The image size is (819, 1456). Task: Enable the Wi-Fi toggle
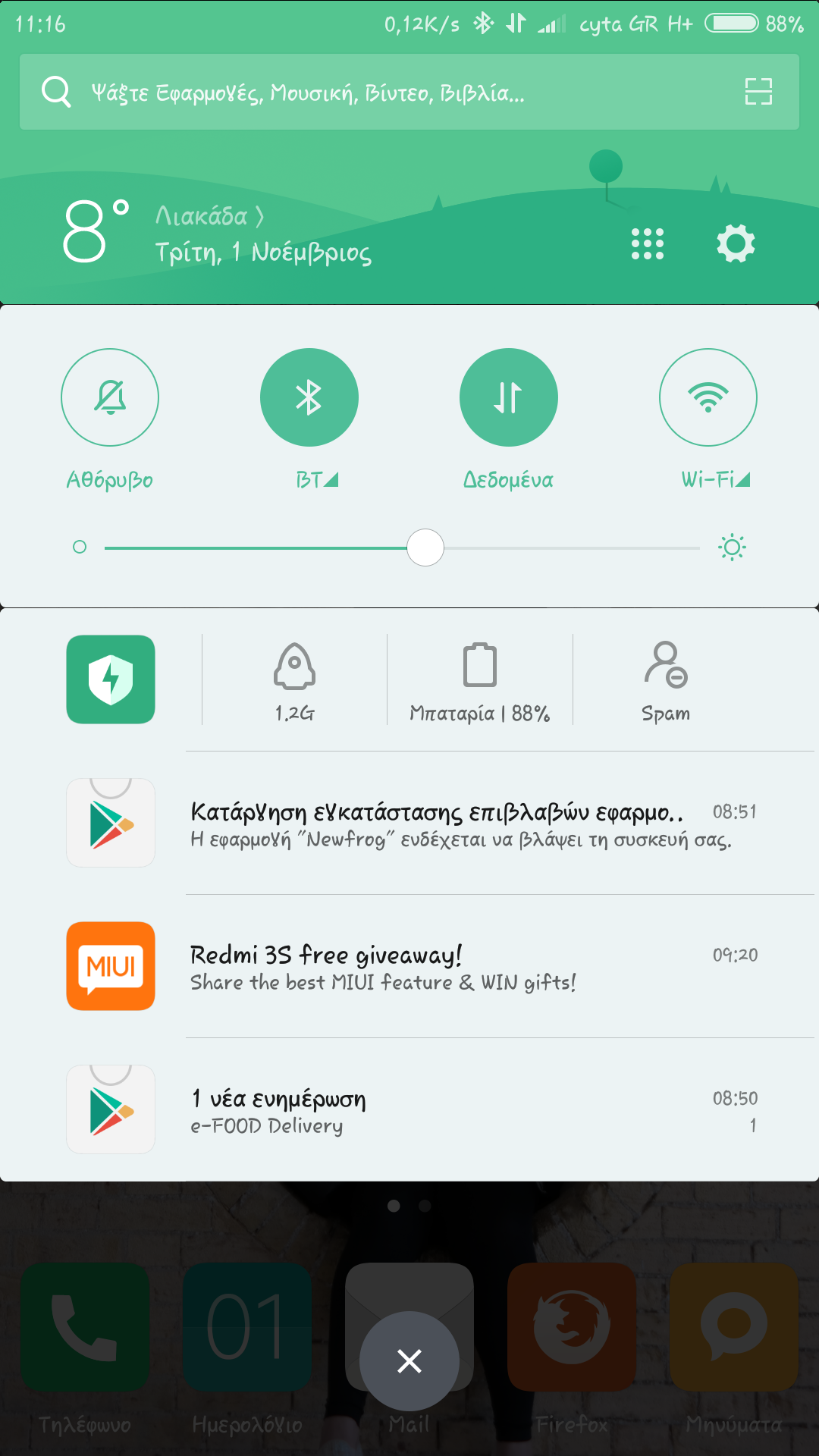click(708, 397)
